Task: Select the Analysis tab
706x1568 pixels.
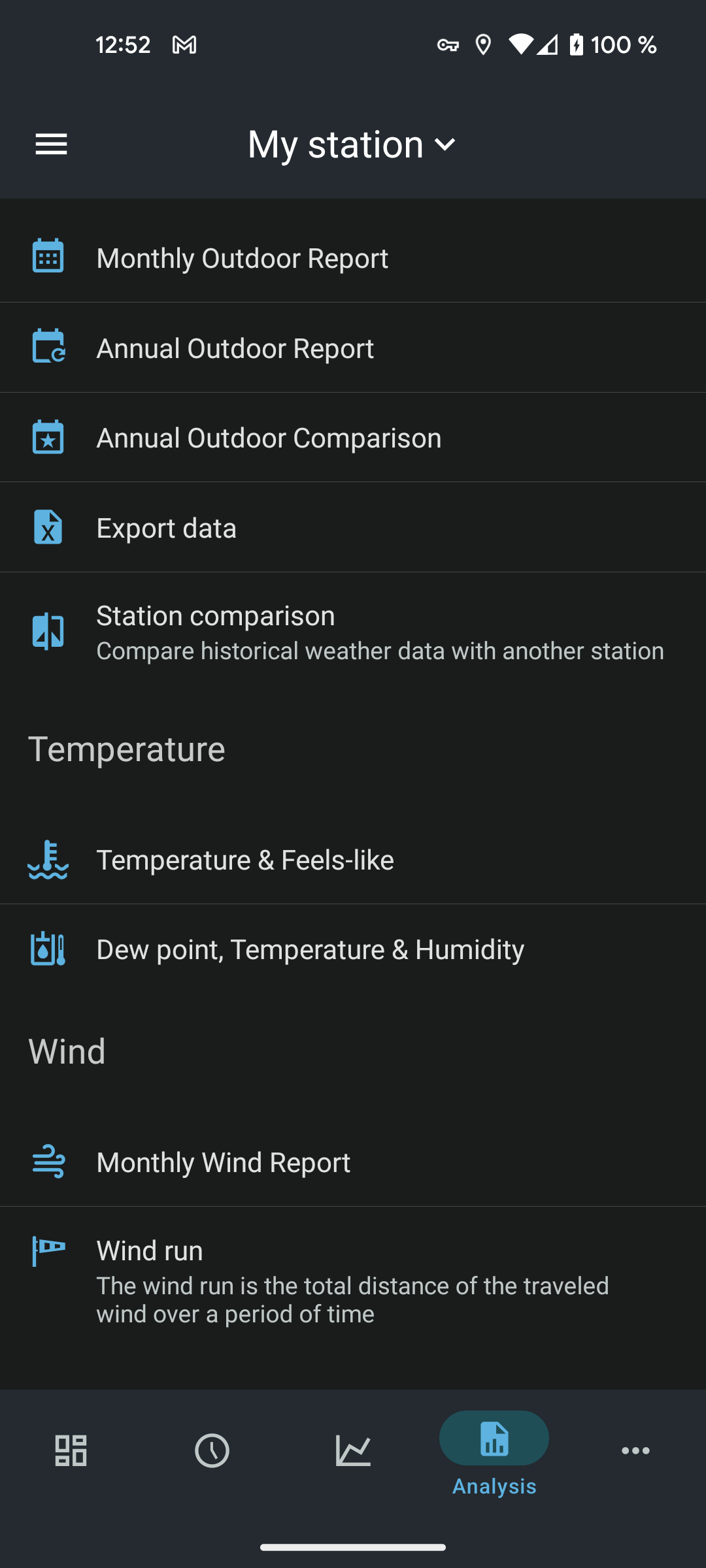Action: (494, 1454)
